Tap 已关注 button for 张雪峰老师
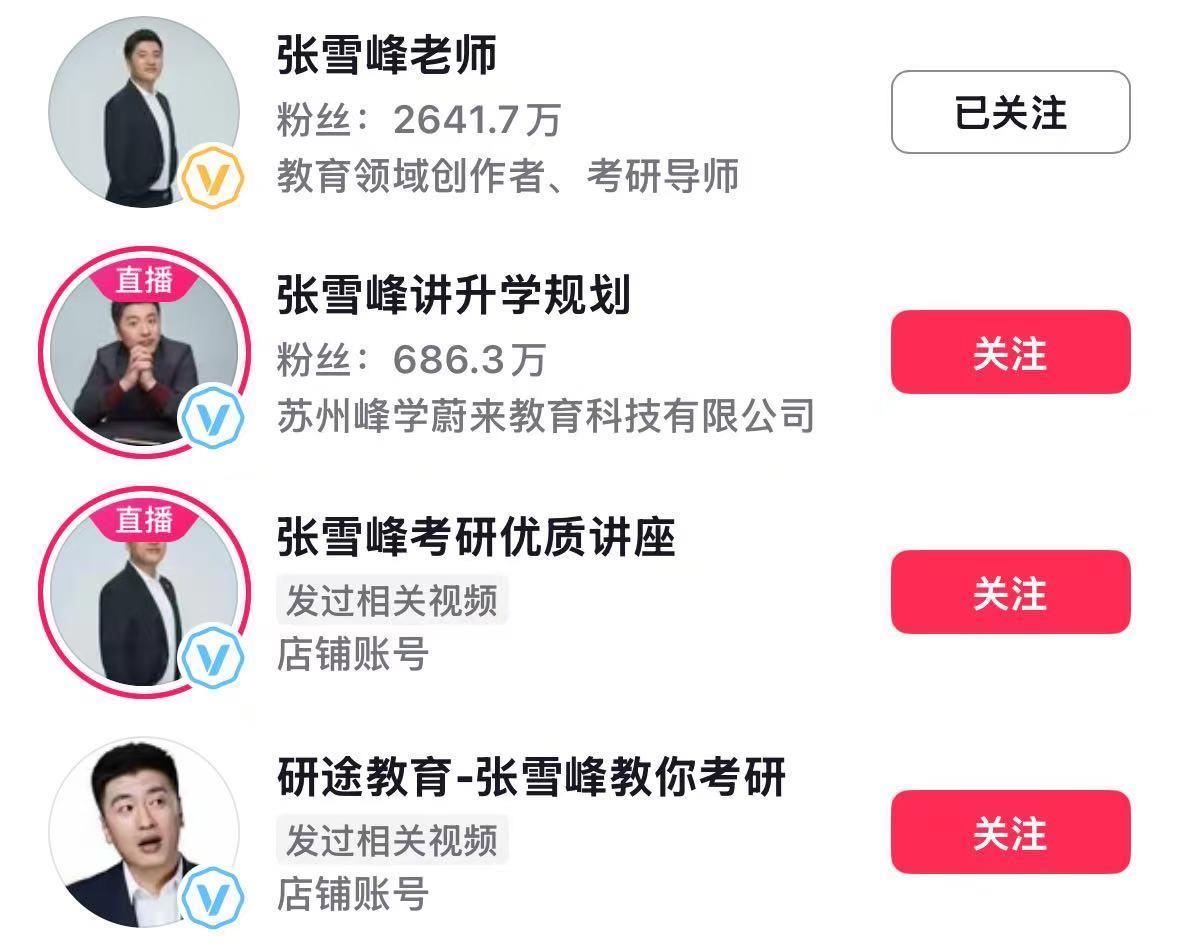1179x946 pixels. click(1010, 112)
